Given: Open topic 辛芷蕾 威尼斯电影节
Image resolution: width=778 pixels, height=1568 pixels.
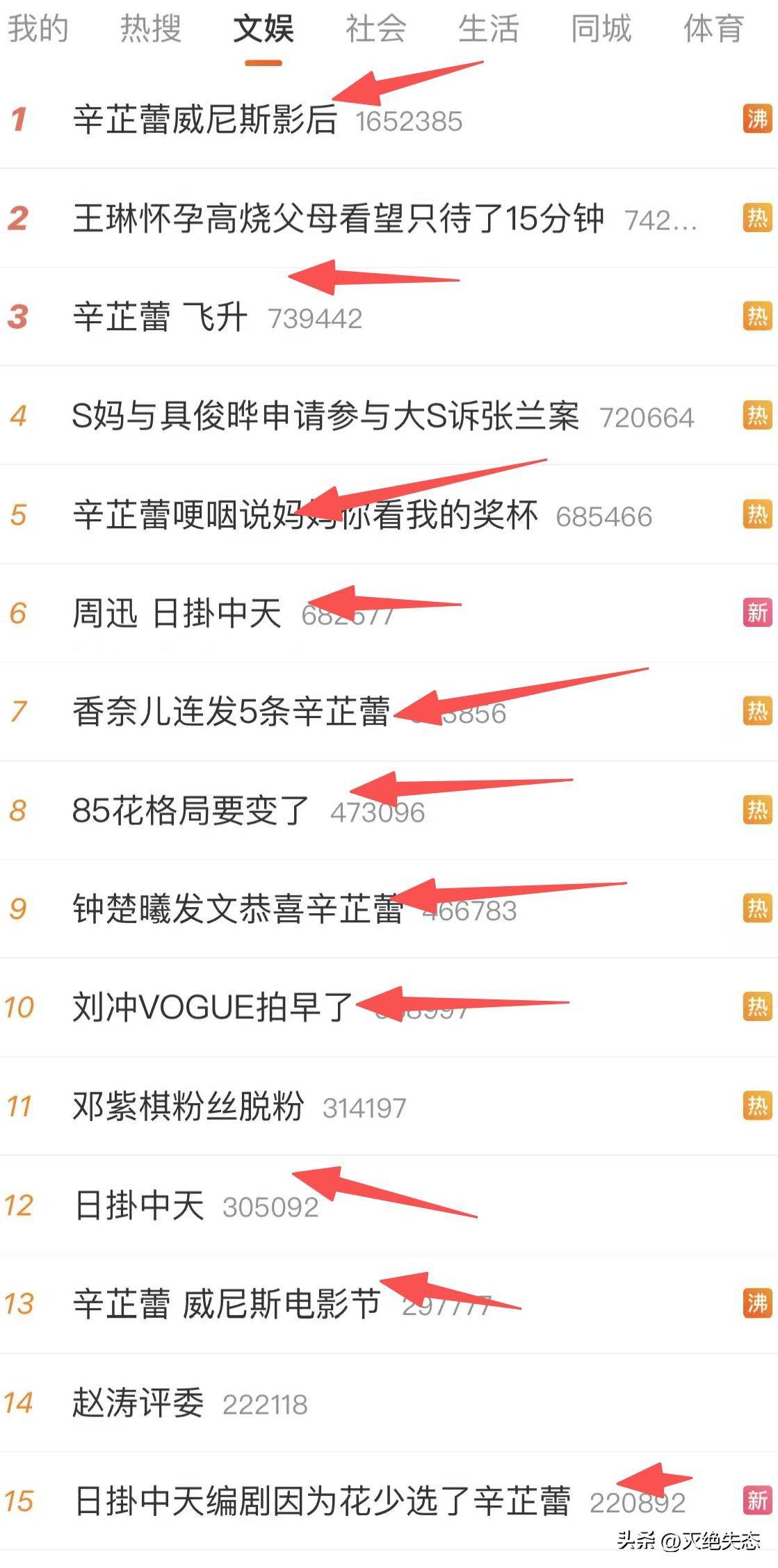Looking at the screenshot, I should [x=227, y=1304].
